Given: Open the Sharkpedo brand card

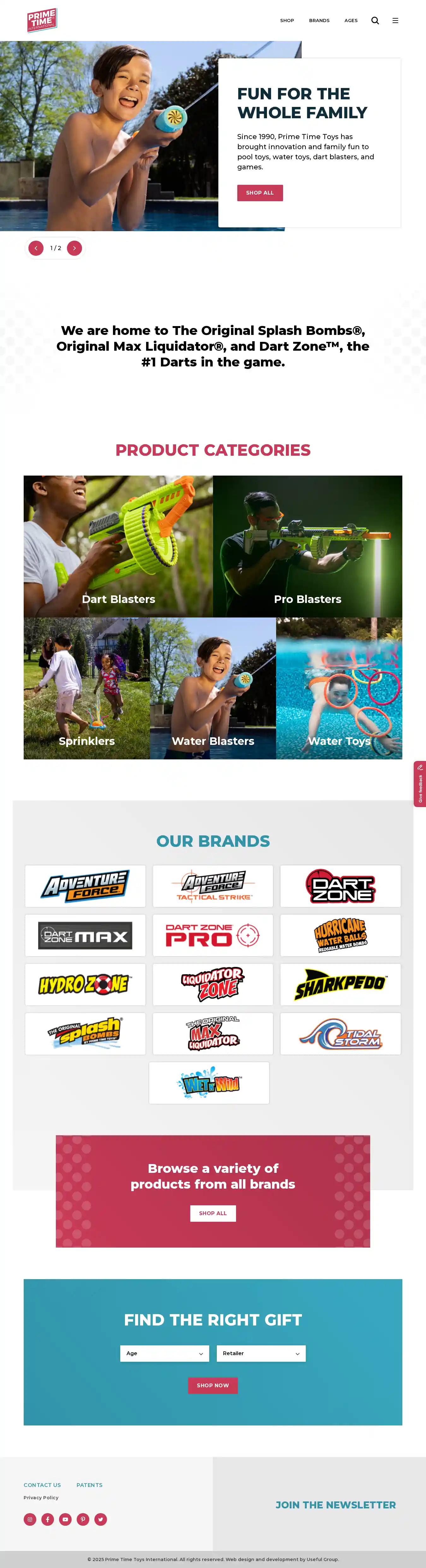Looking at the screenshot, I should 340,984.
